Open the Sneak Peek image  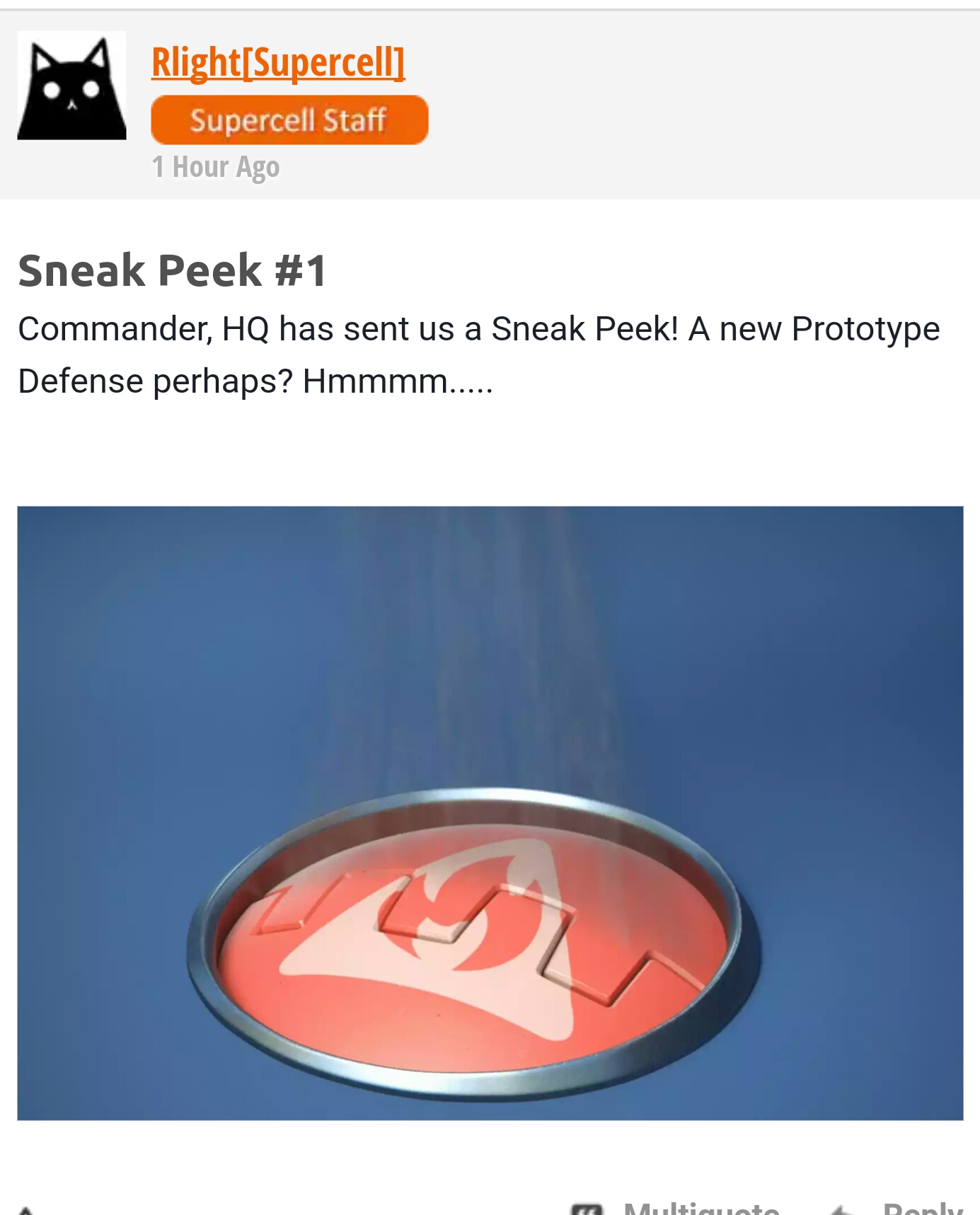click(490, 812)
